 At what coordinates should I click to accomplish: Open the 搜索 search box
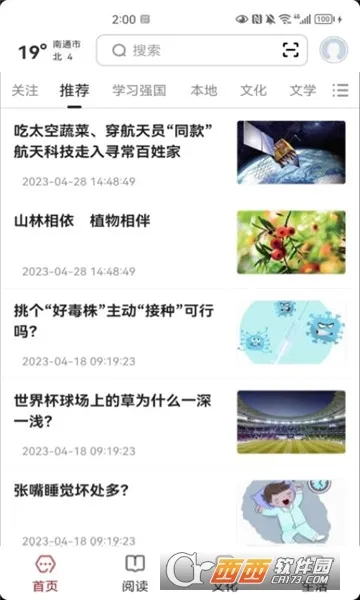[x=202, y=50]
